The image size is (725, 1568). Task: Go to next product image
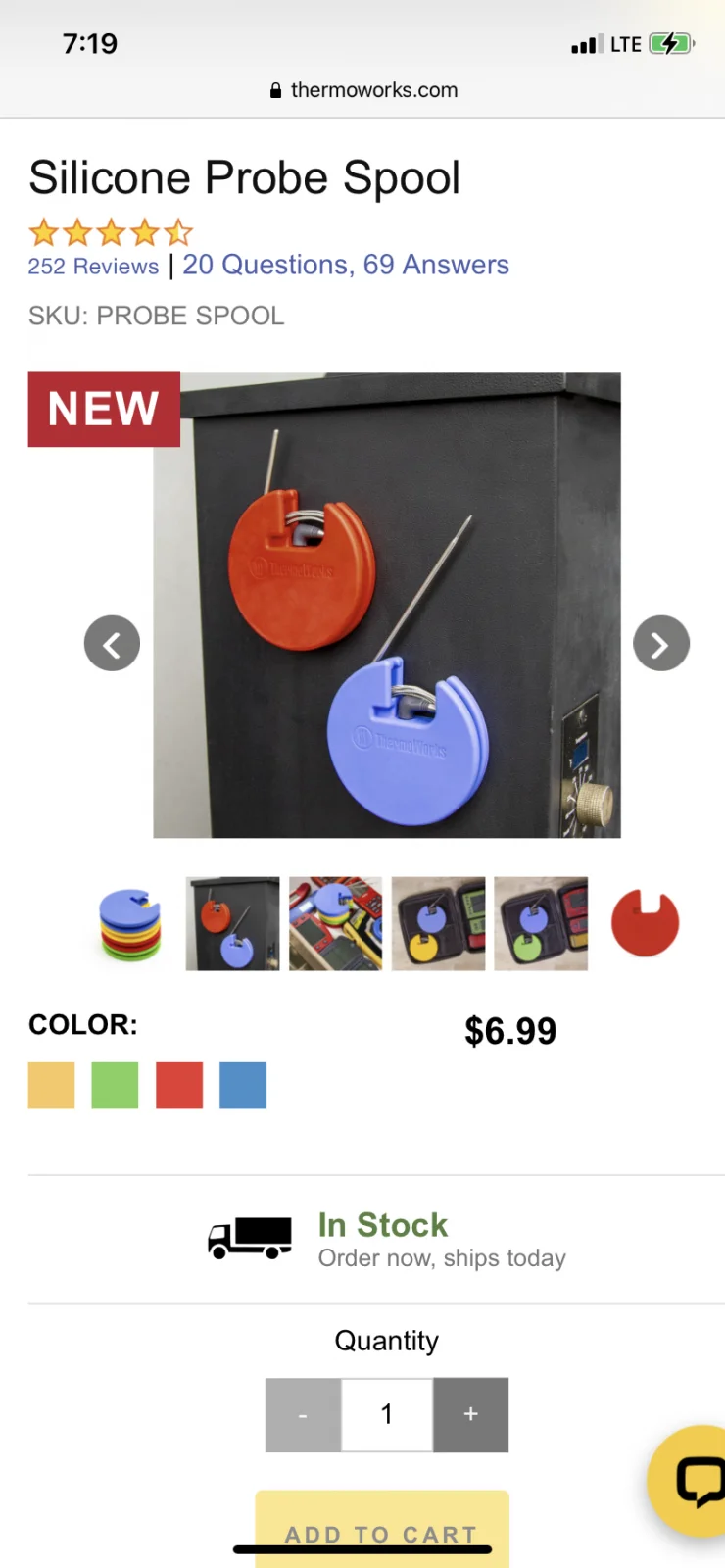point(661,644)
